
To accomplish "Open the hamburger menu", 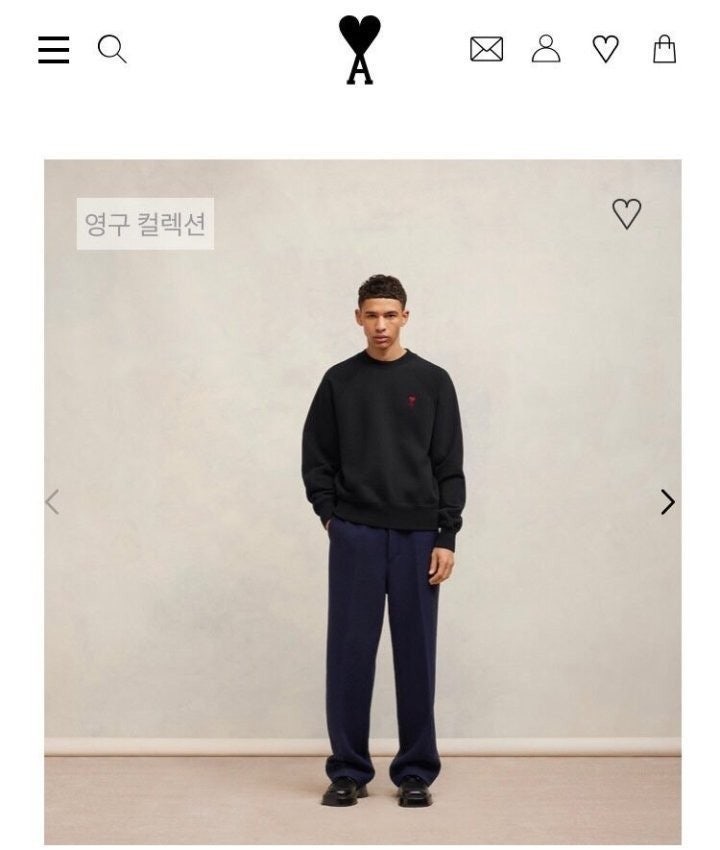I will point(54,49).
